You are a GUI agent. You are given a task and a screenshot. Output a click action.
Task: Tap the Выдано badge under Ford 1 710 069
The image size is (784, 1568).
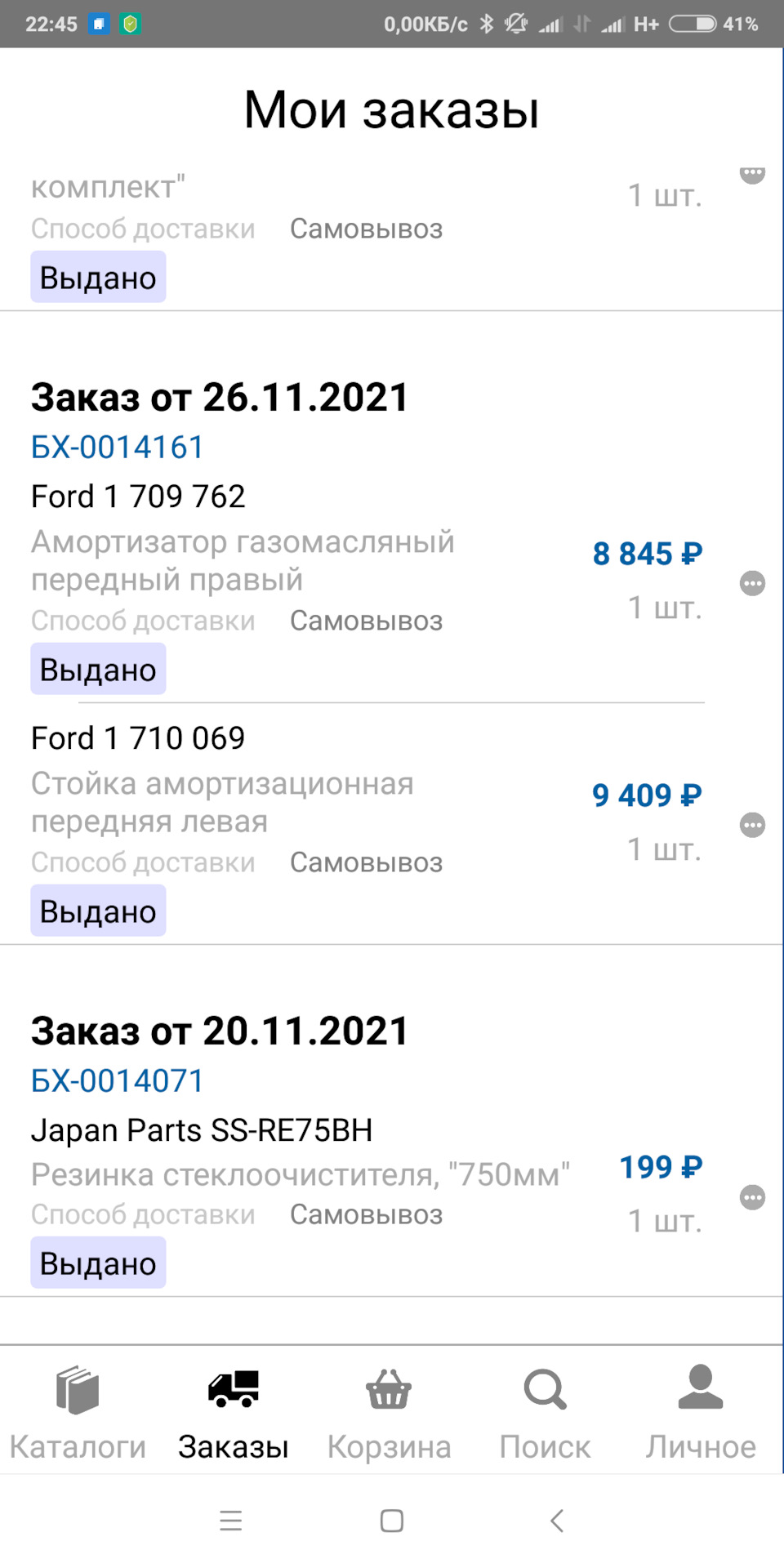coord(97,910)
